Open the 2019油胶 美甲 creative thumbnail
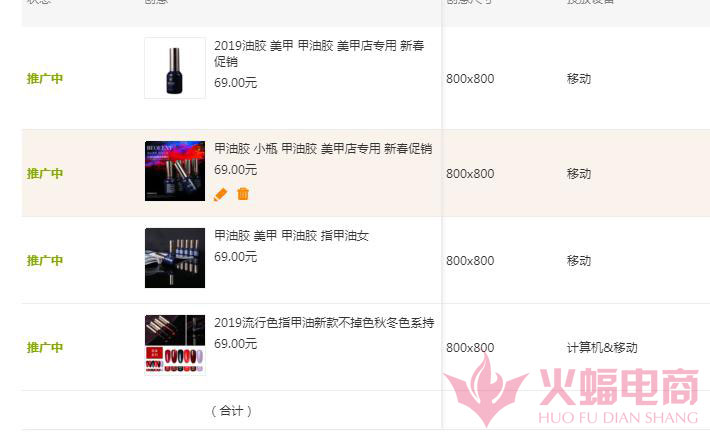710x442 pixels. click(175, 68)
